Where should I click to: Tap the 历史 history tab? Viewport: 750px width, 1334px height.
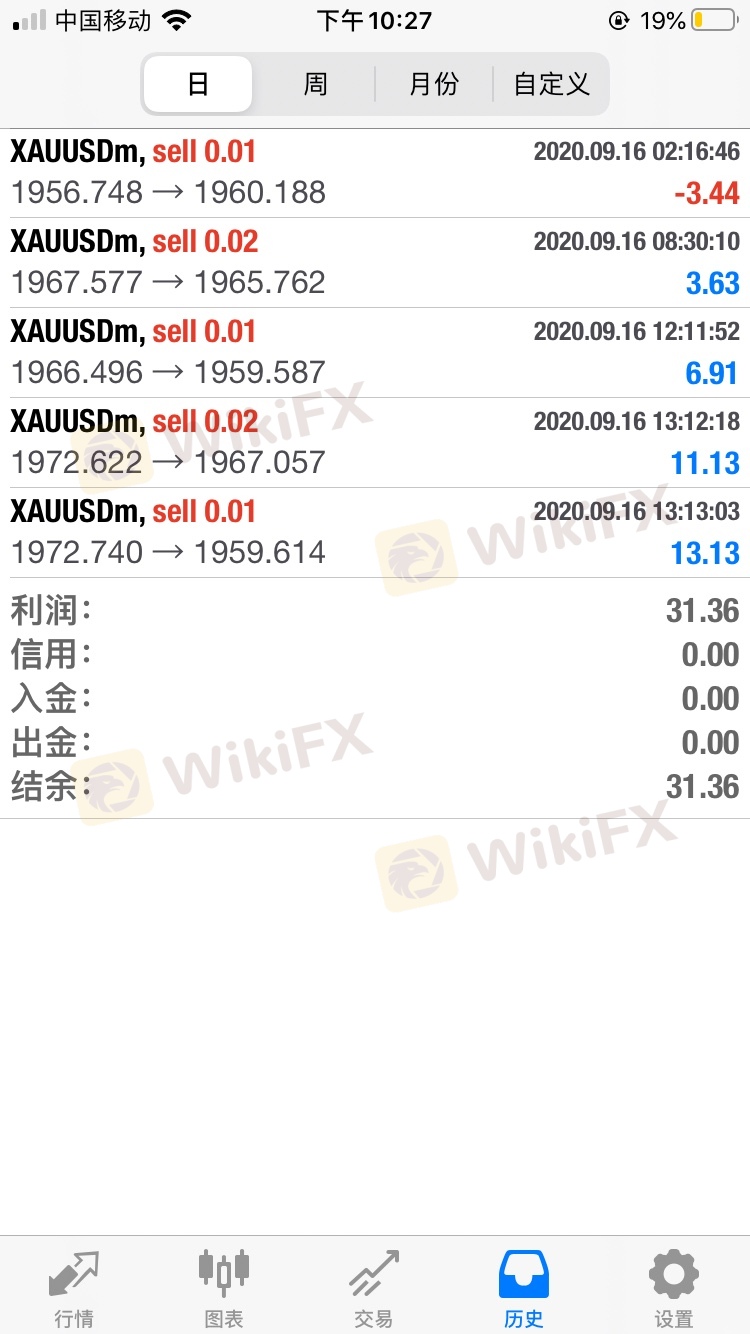524,1288
